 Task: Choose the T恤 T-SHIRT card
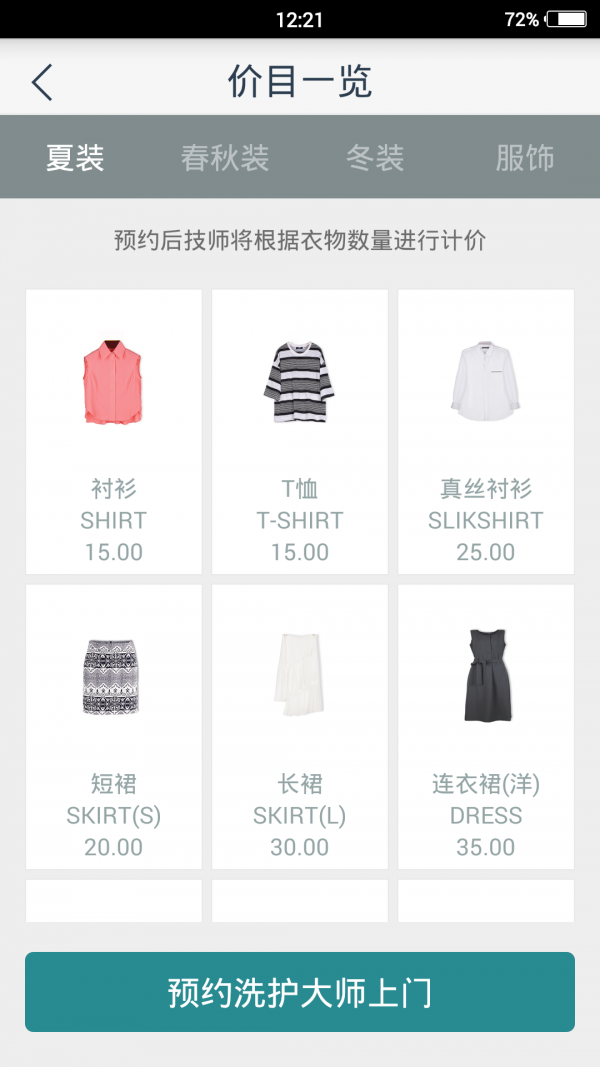pos(300,432)
